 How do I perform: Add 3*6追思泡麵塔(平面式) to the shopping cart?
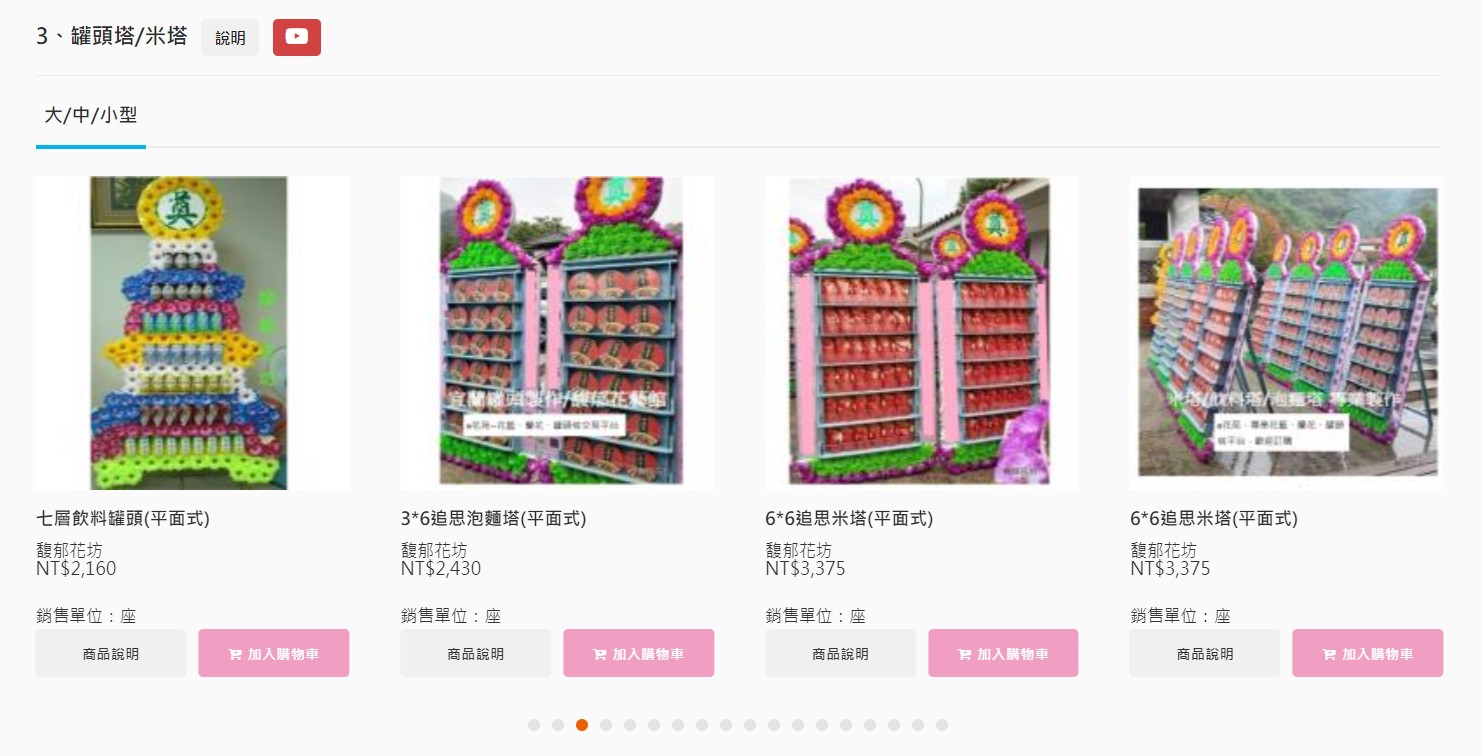(639, 654)
